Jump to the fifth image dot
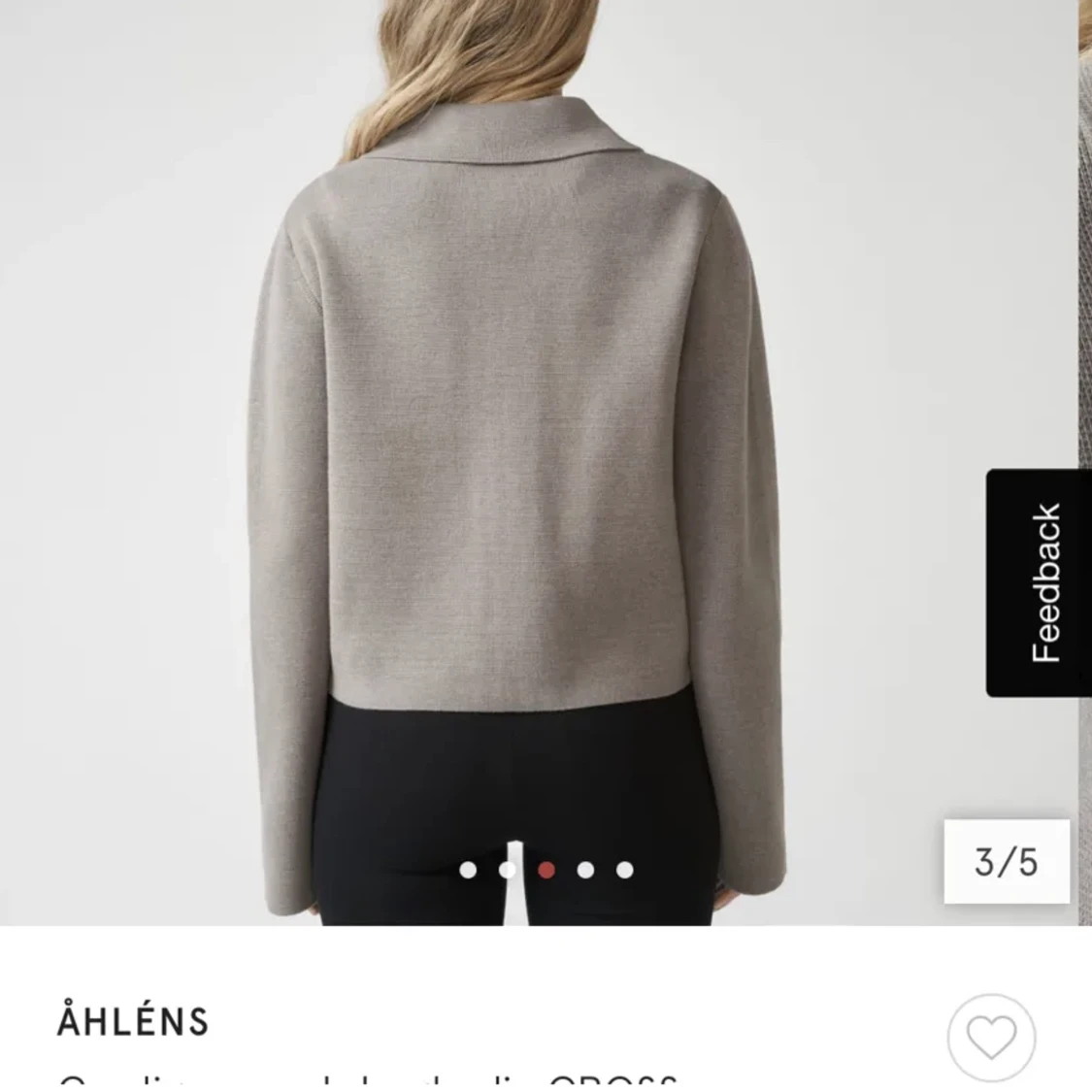1092x1092 pixels. coord(625,870)
